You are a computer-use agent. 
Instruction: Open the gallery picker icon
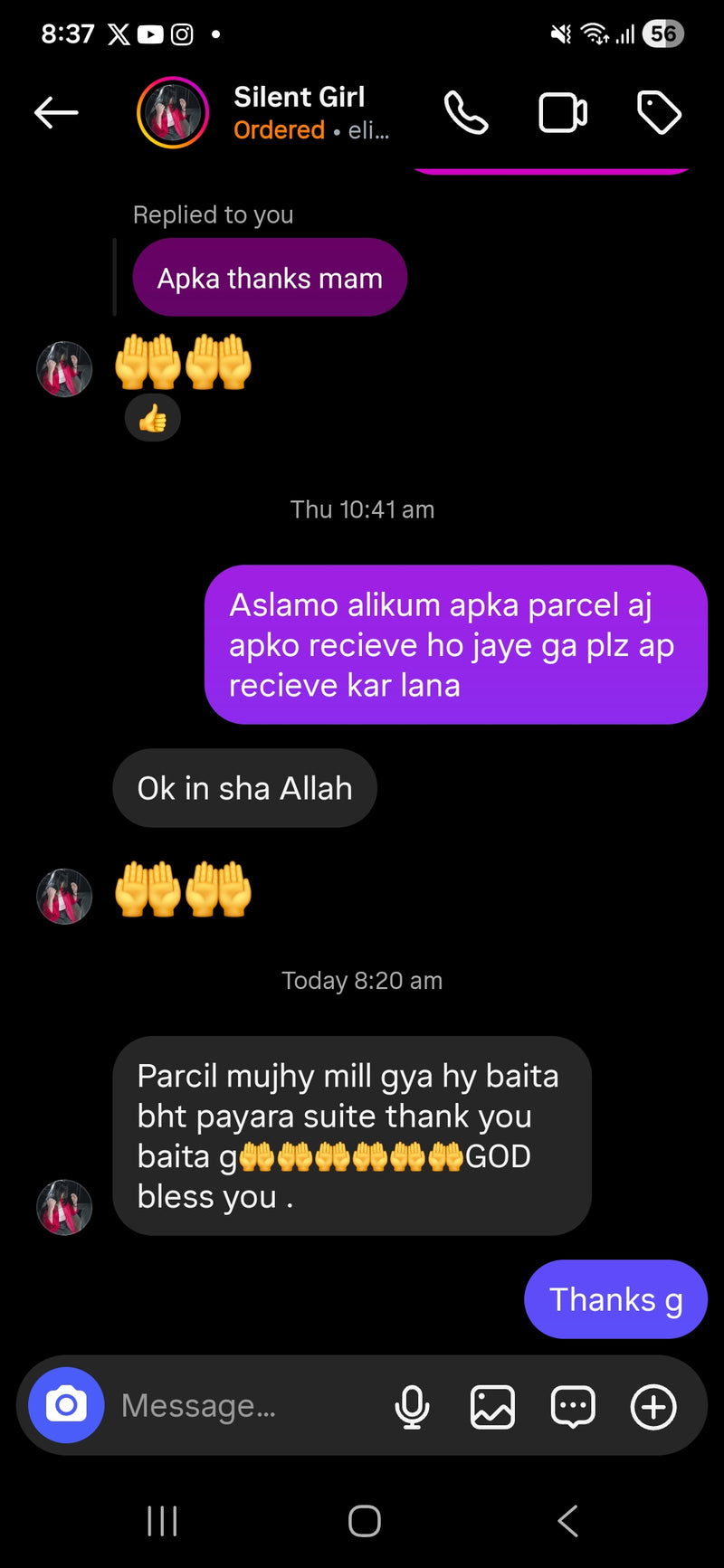coord(492,1406)
